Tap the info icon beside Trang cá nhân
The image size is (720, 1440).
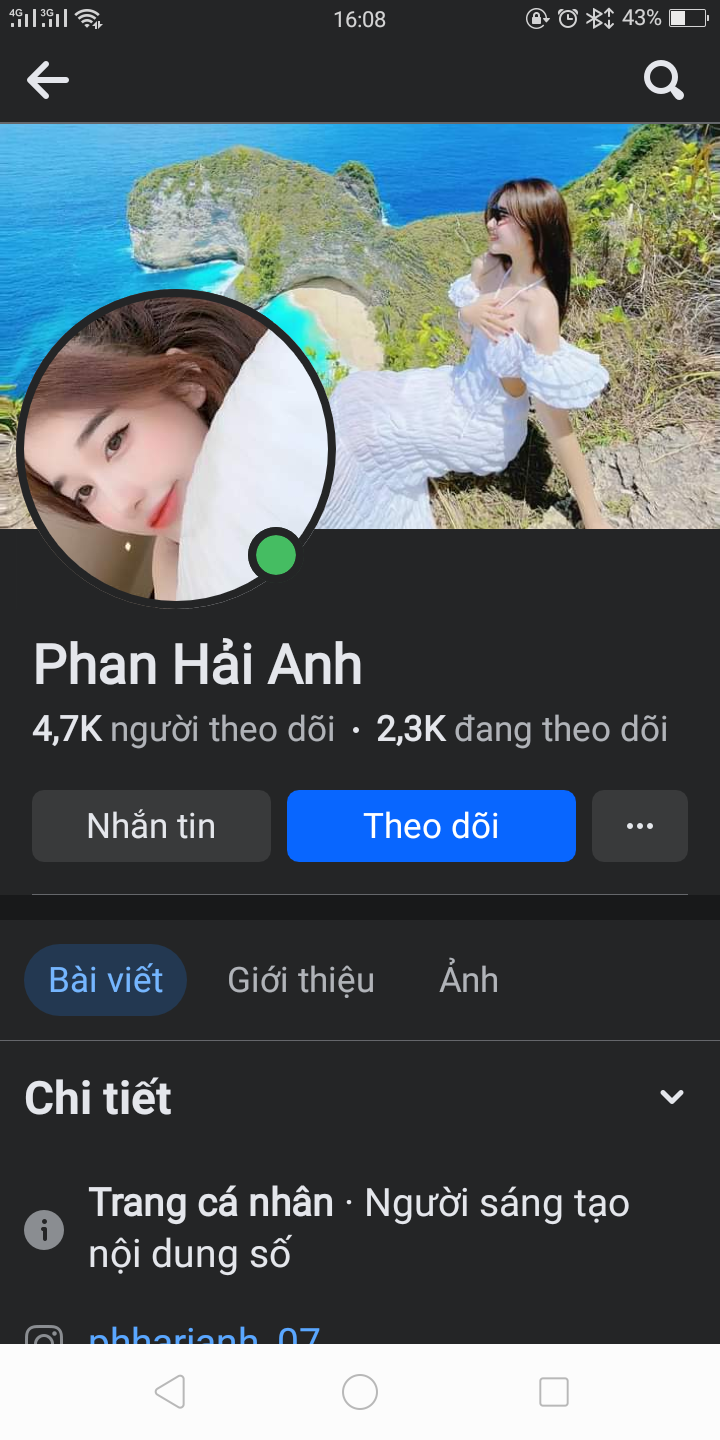click(x=44, y=1229)
